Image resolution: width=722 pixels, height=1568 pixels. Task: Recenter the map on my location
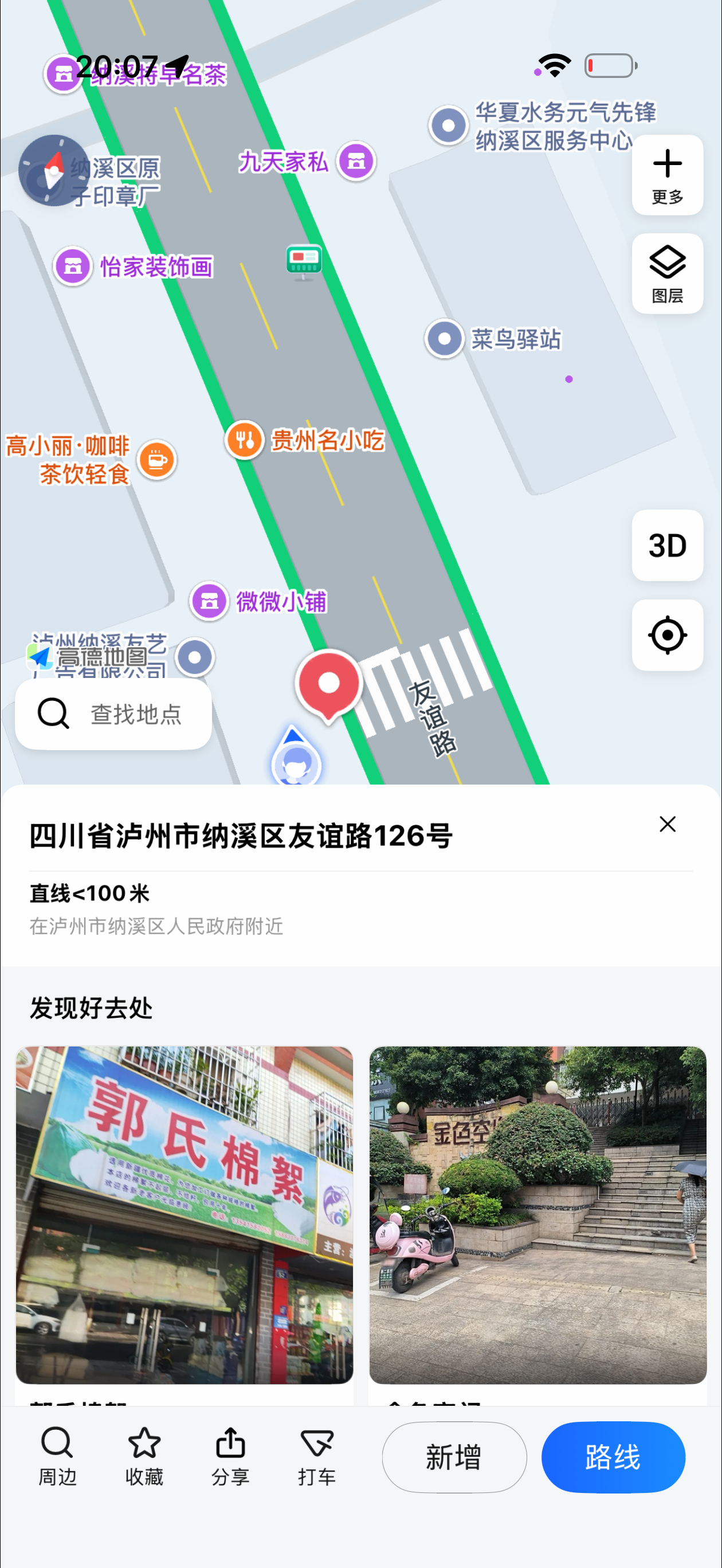point(667,635)
